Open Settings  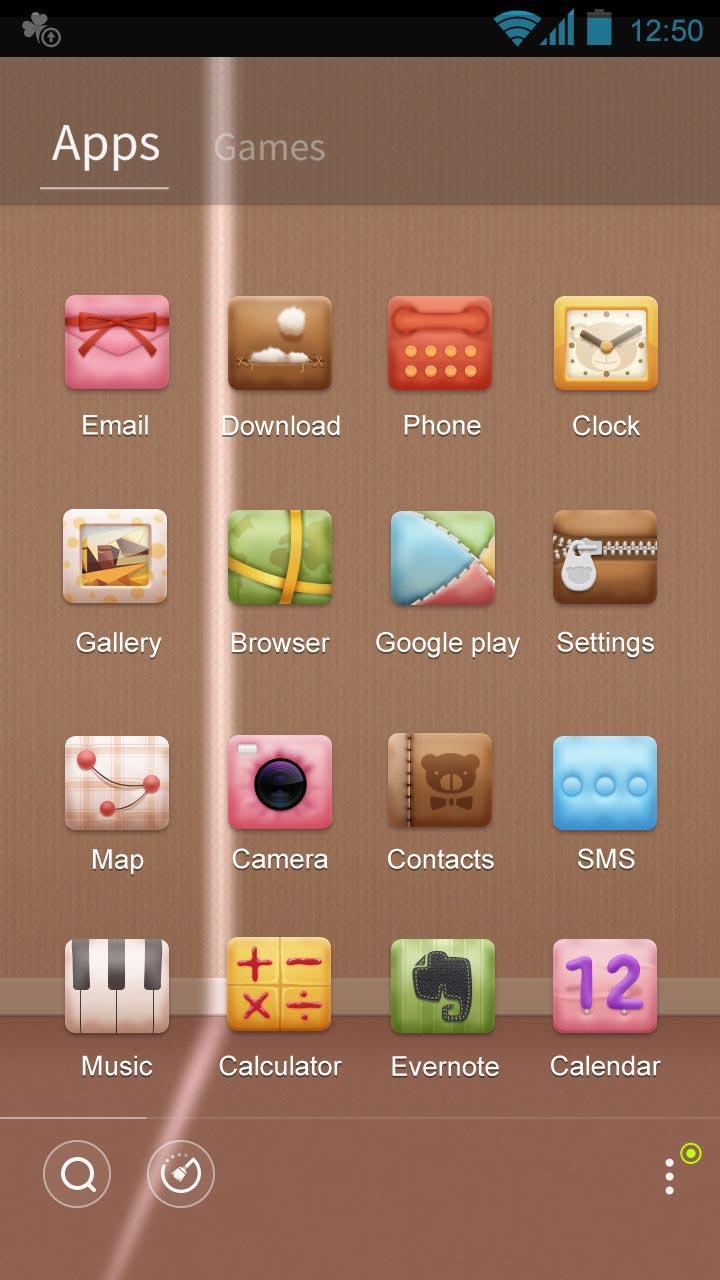pos(605,557)
